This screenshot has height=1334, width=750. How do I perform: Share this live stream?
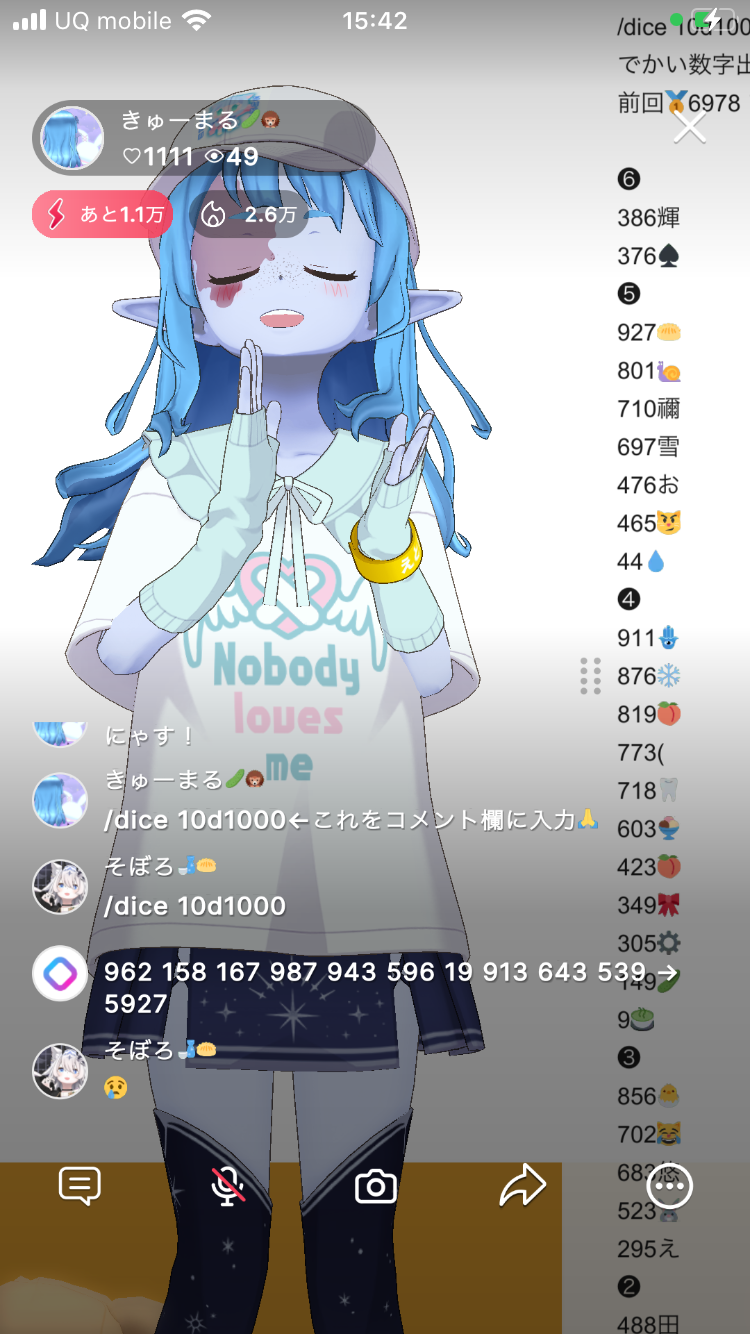522,1187
